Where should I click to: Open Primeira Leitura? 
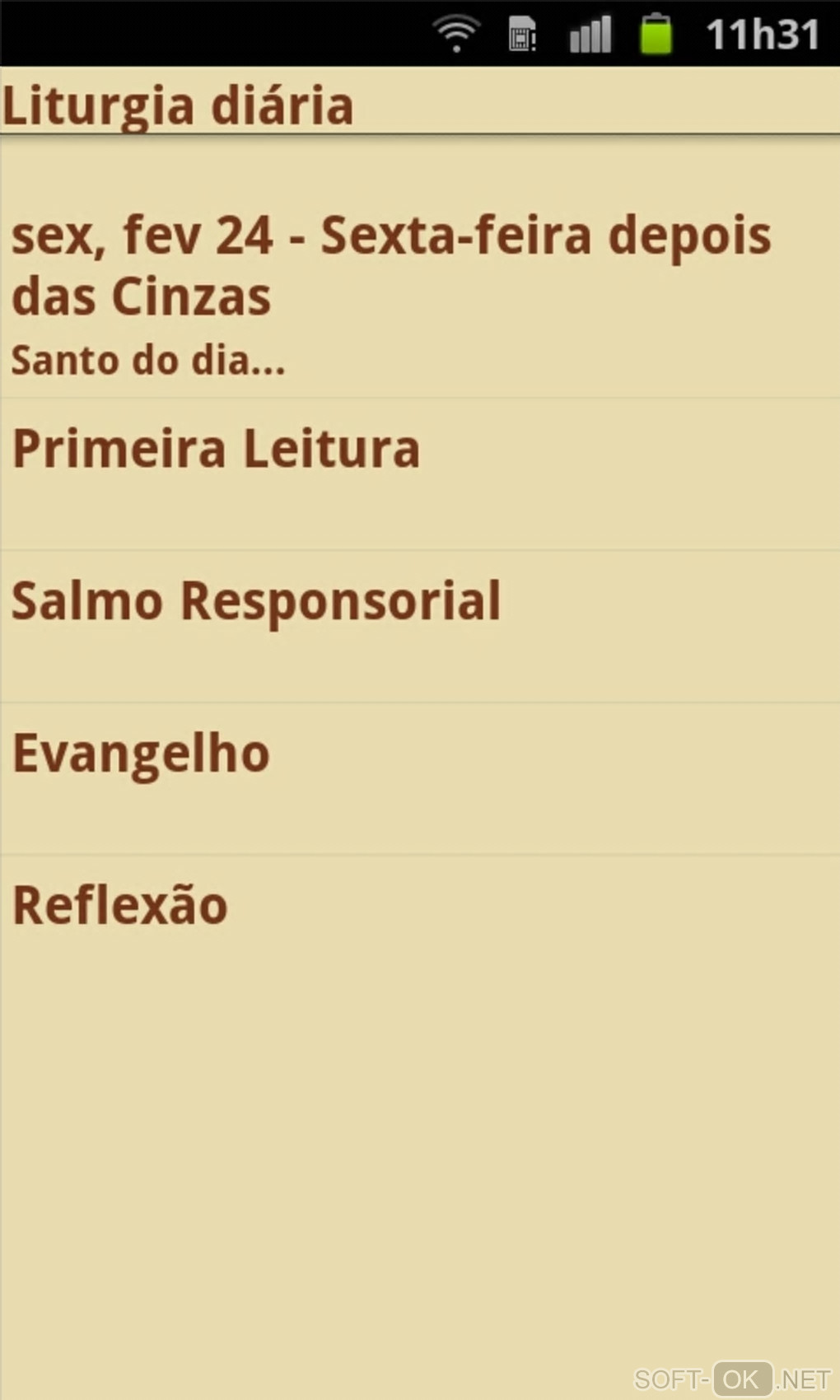[216, 450]
